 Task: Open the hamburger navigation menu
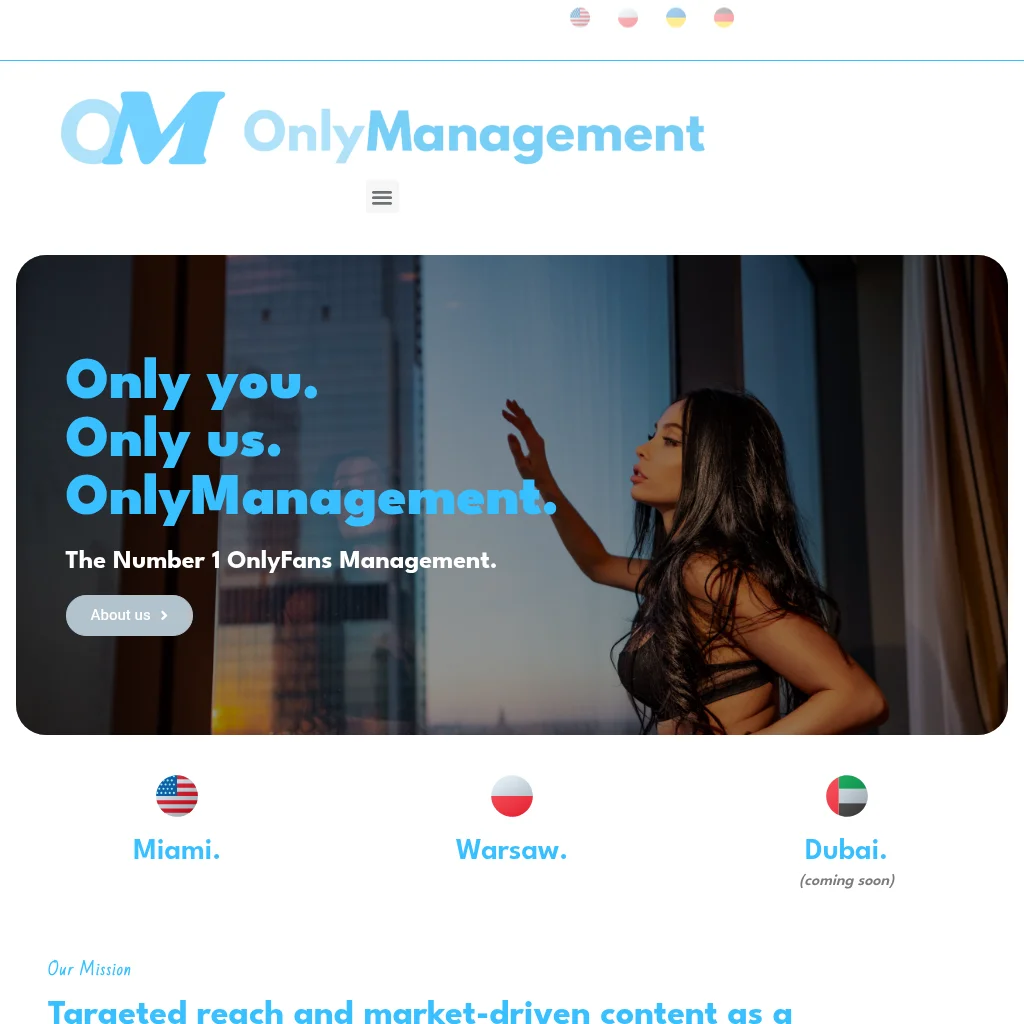point(382,197)
